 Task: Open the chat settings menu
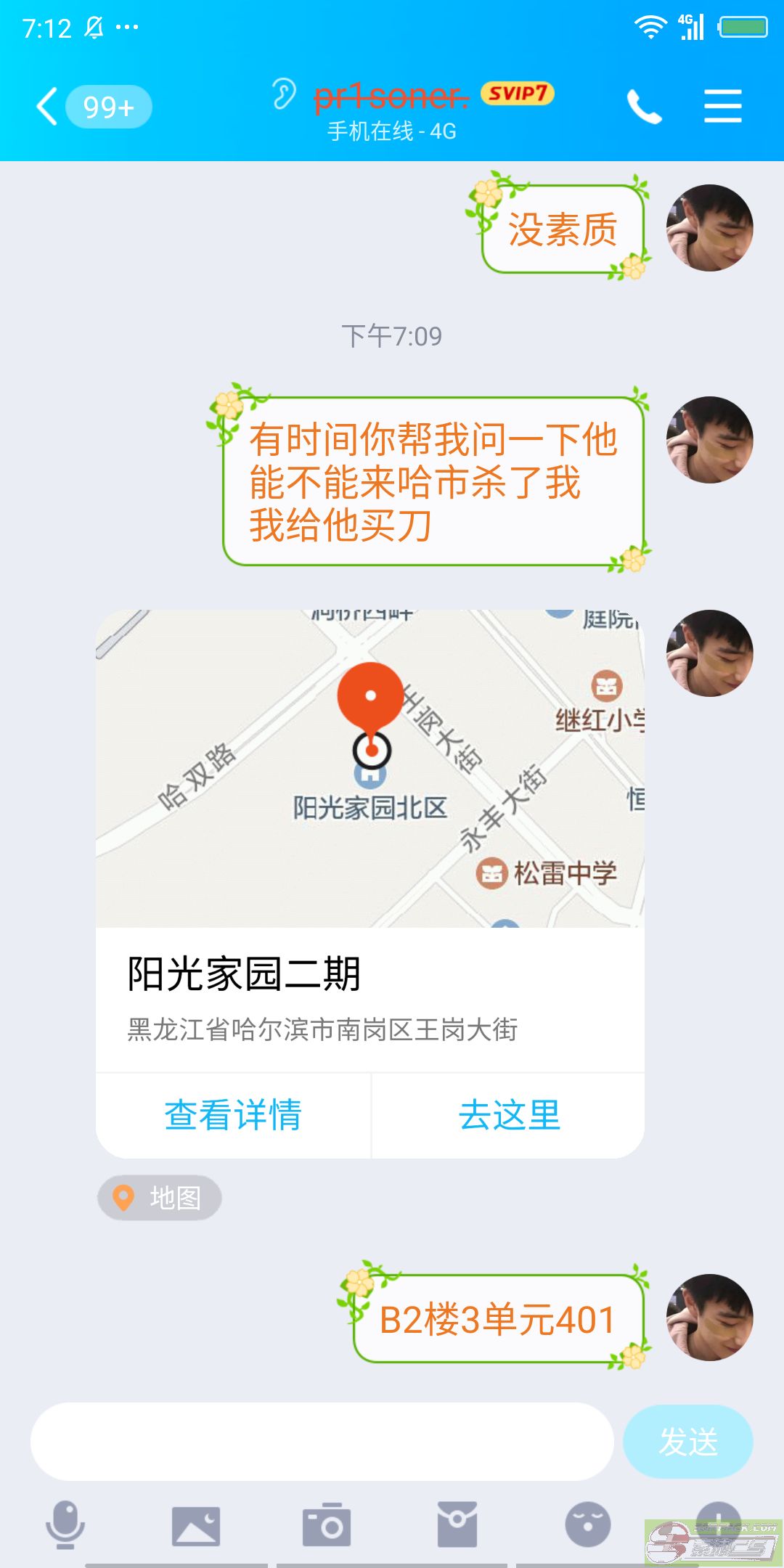click(x=722, y=107)
